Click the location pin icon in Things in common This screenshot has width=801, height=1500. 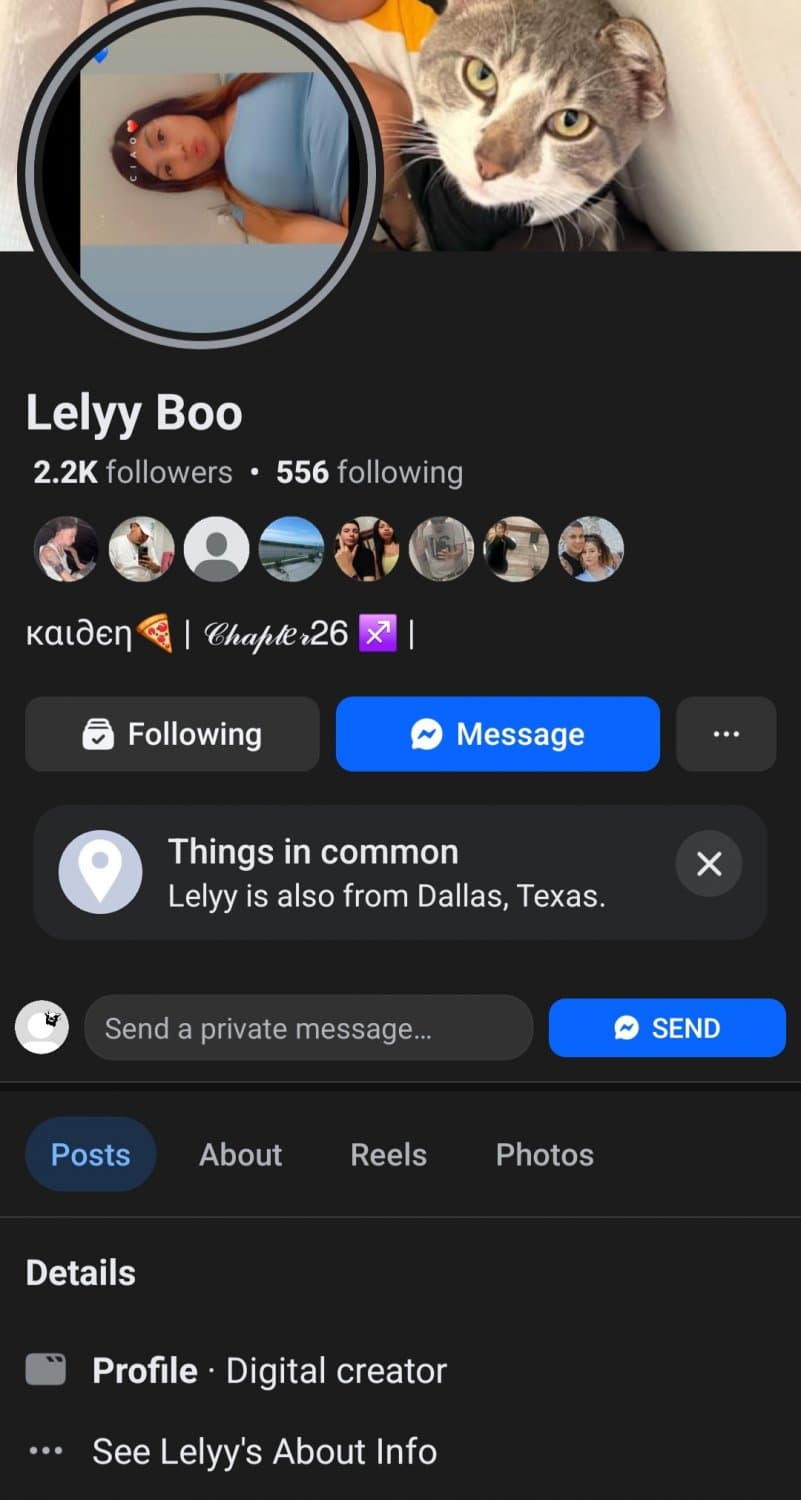pyautogui.click(x=101, y=871)
